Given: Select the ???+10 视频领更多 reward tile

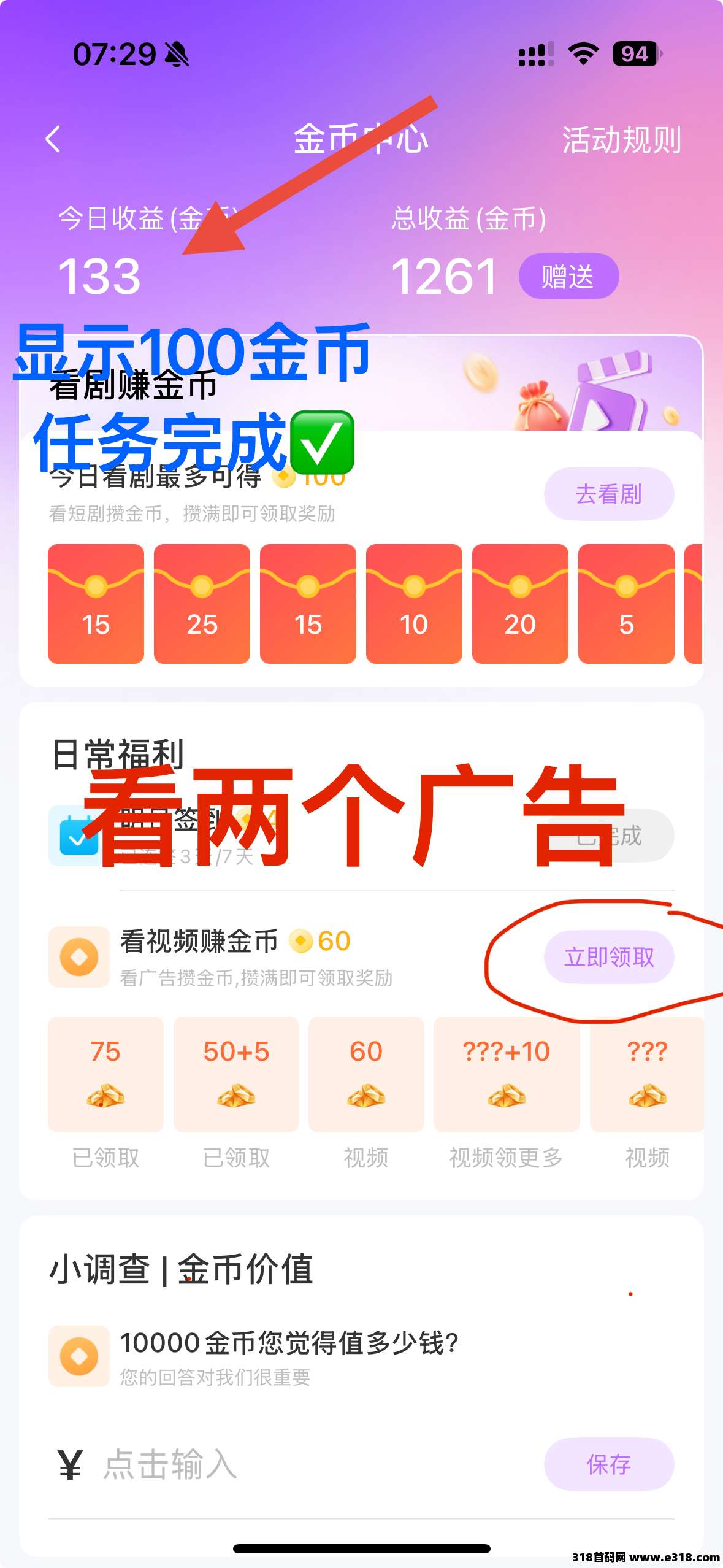Looking at the screenshot, I should point(506,1075).
